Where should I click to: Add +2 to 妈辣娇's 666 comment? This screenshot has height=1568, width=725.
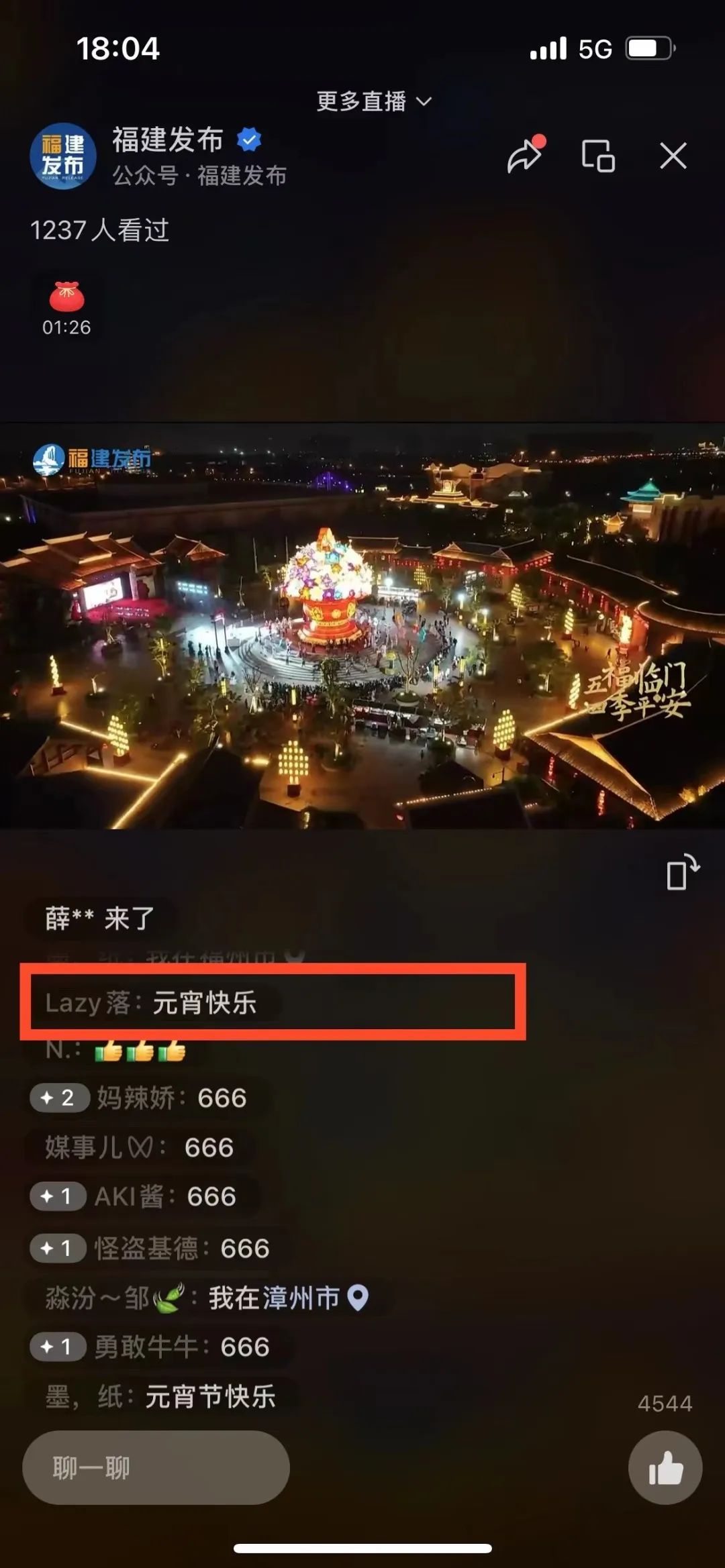[59, 1098]
